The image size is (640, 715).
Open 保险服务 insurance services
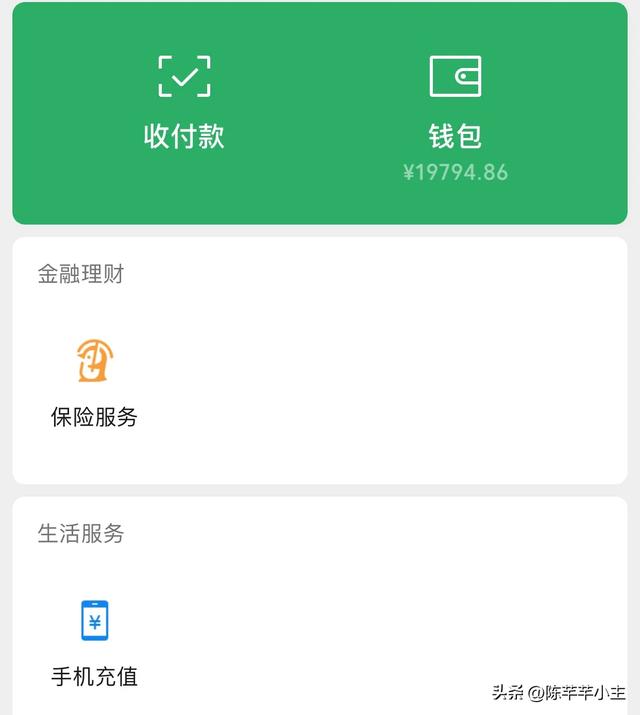[95, 382]
